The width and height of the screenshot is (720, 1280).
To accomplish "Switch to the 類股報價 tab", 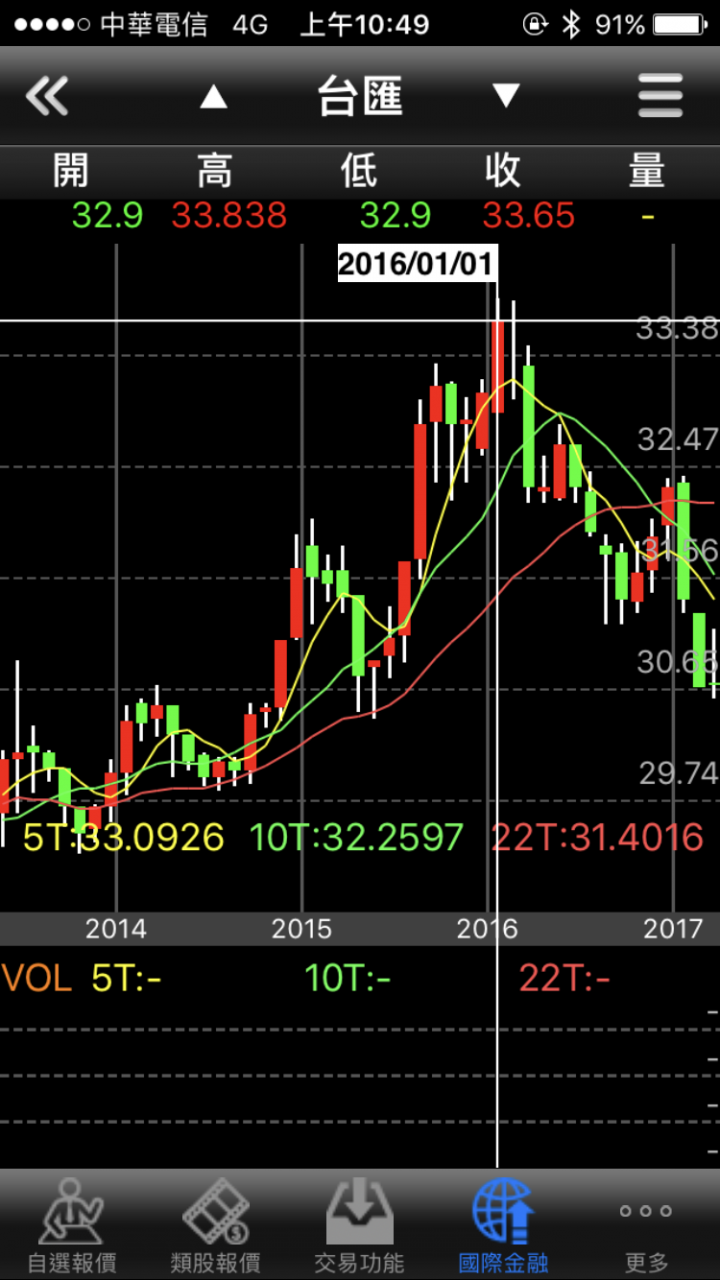I will click(215, 1226).
